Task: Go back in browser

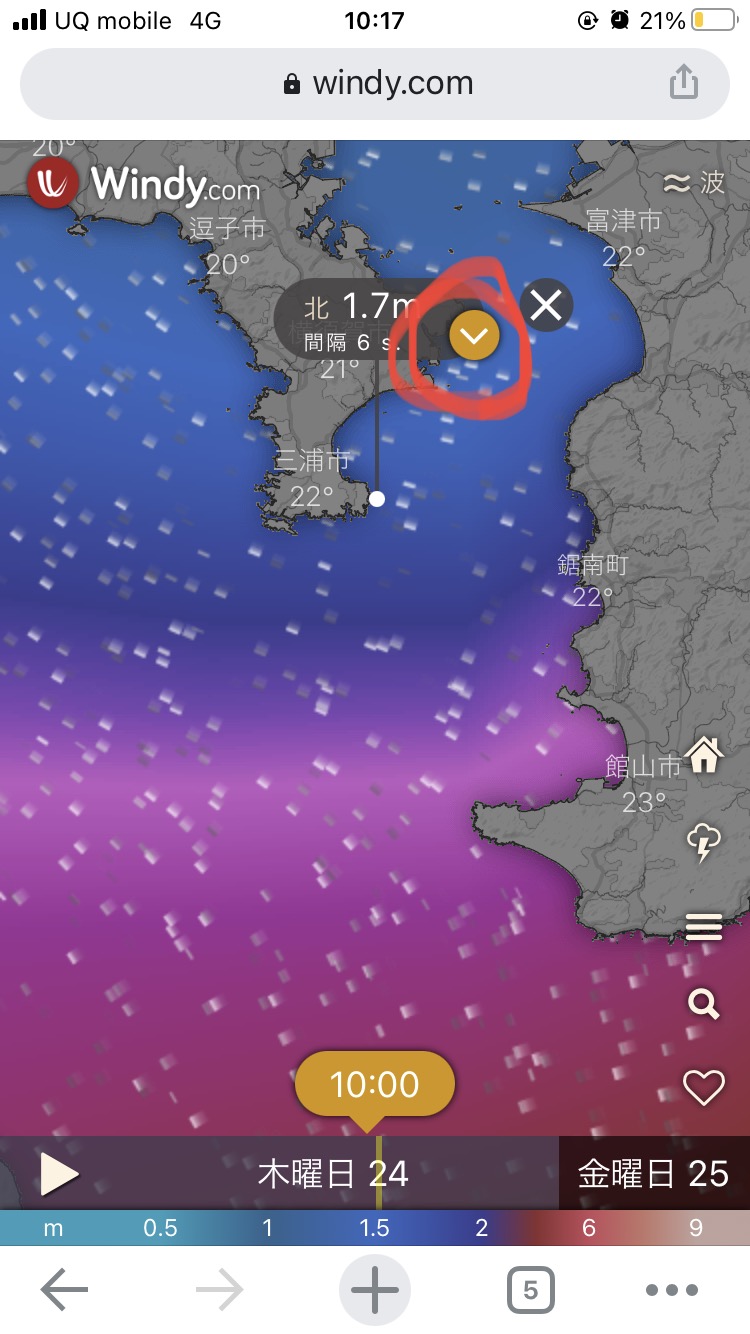Action: (64, 1291)
